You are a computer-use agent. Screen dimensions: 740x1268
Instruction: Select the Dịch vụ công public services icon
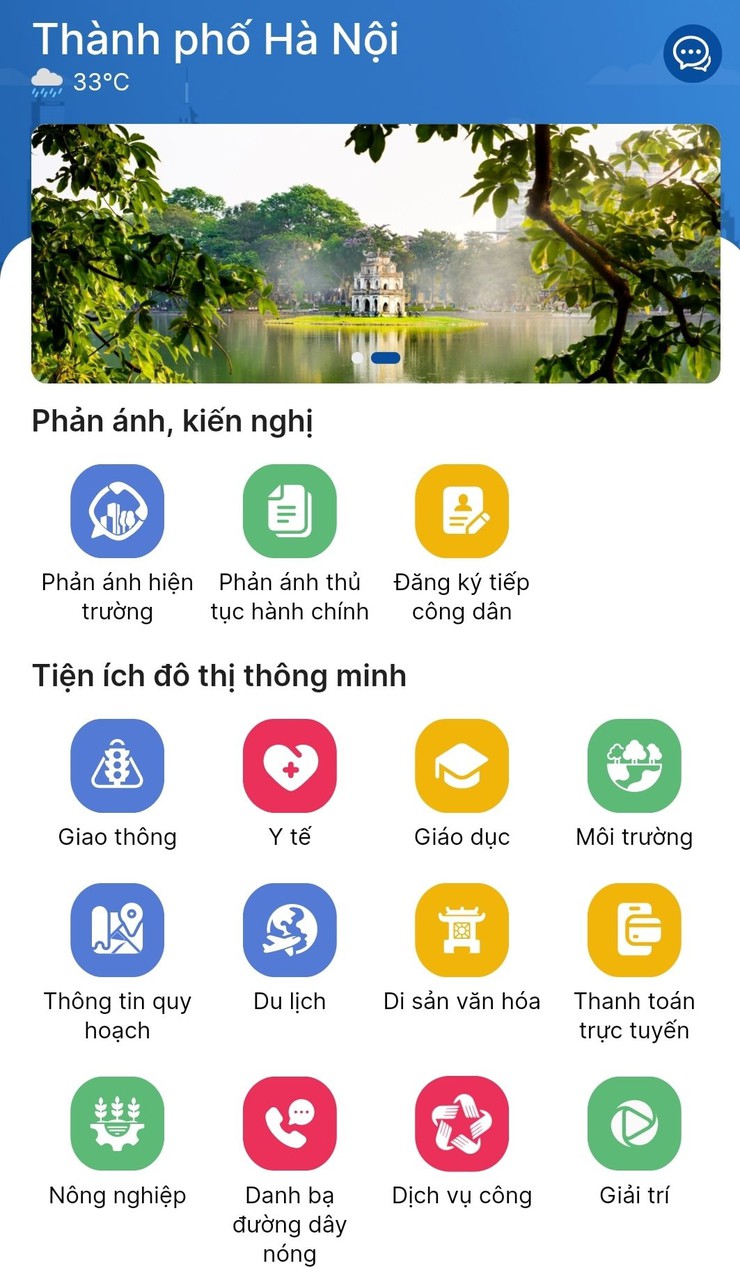[462, 1124]
